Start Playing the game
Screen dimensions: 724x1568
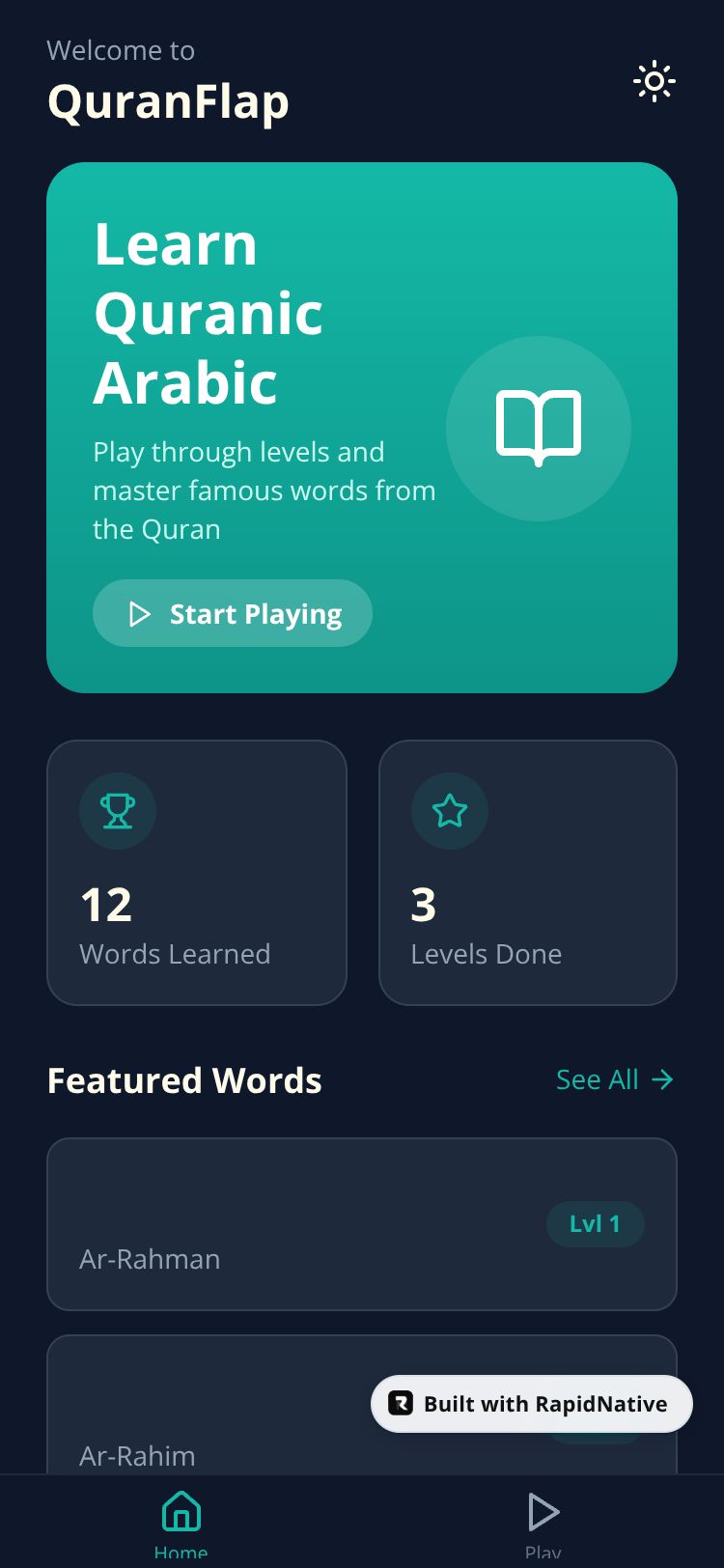pyautogui.click(x=233, y=614)
